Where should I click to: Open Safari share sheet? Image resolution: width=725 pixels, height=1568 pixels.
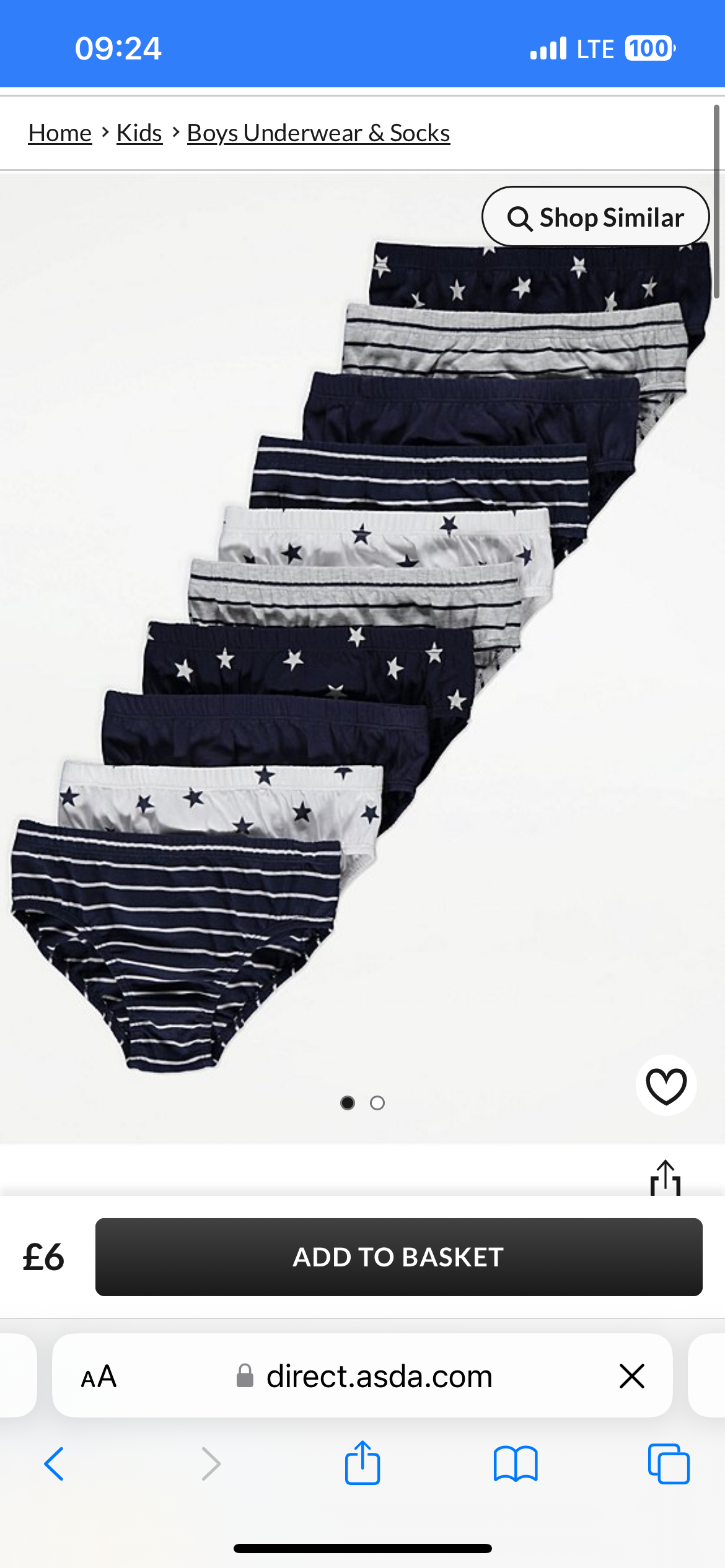(x=362, y=1463)
